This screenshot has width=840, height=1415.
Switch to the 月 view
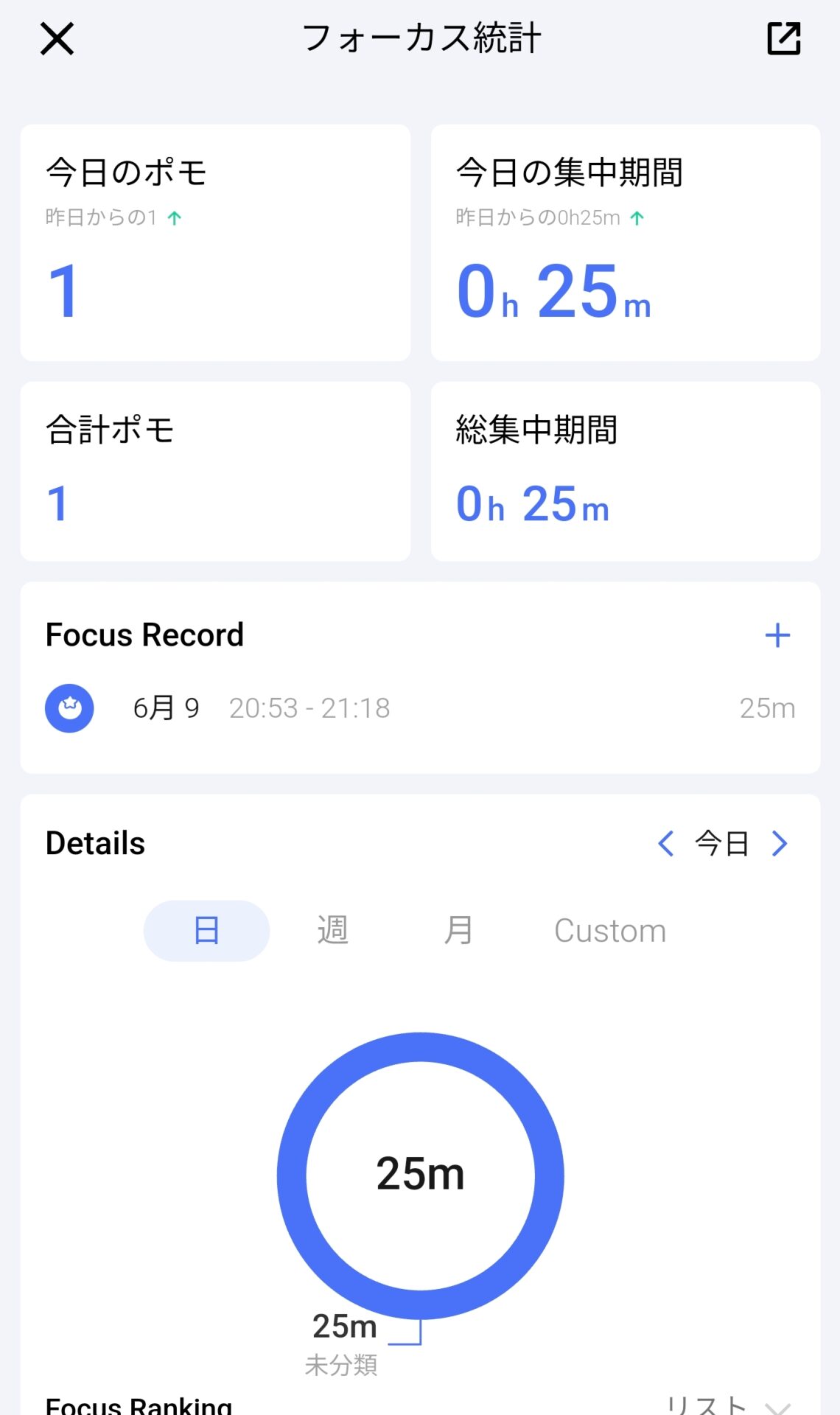[x=458, y=931]
